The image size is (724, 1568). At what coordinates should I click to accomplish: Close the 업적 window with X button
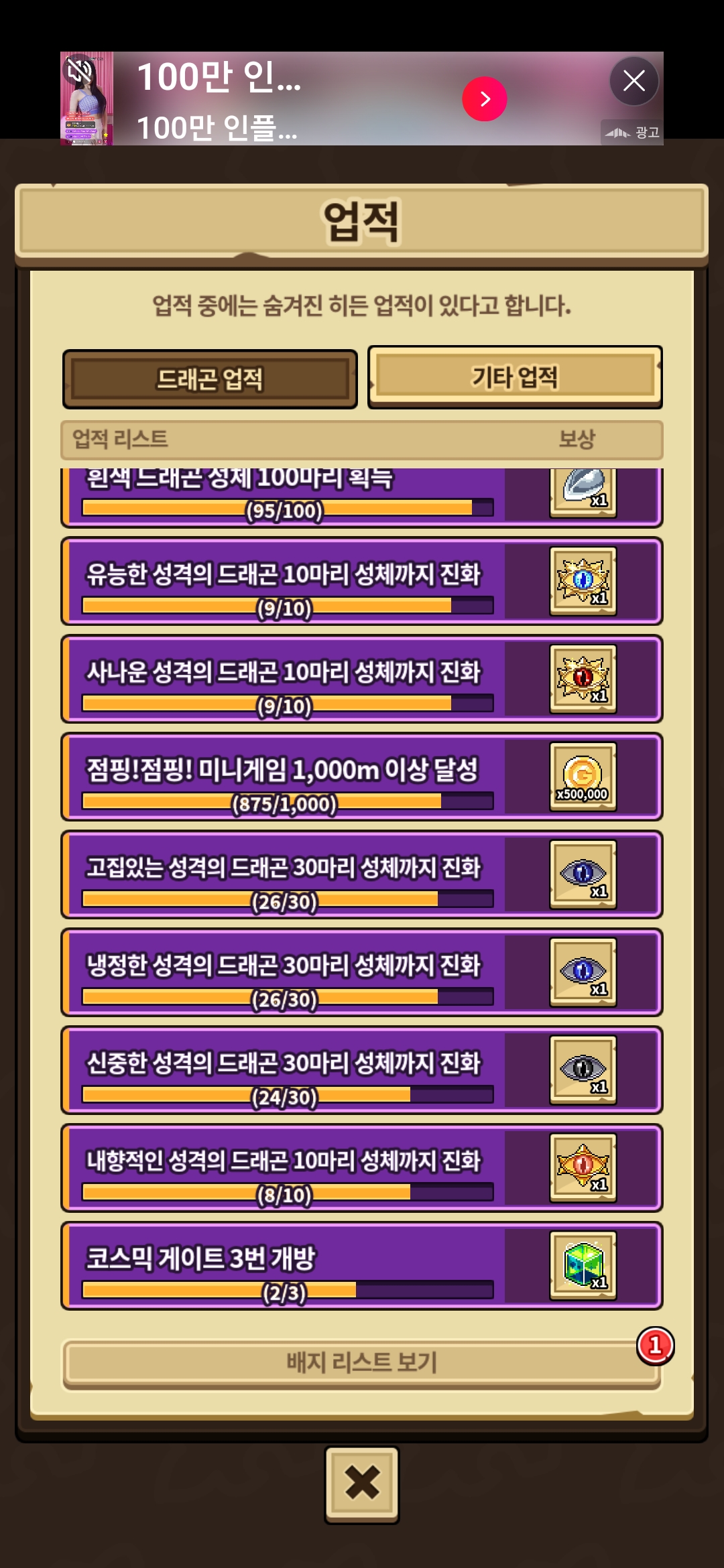(362, 1483)
